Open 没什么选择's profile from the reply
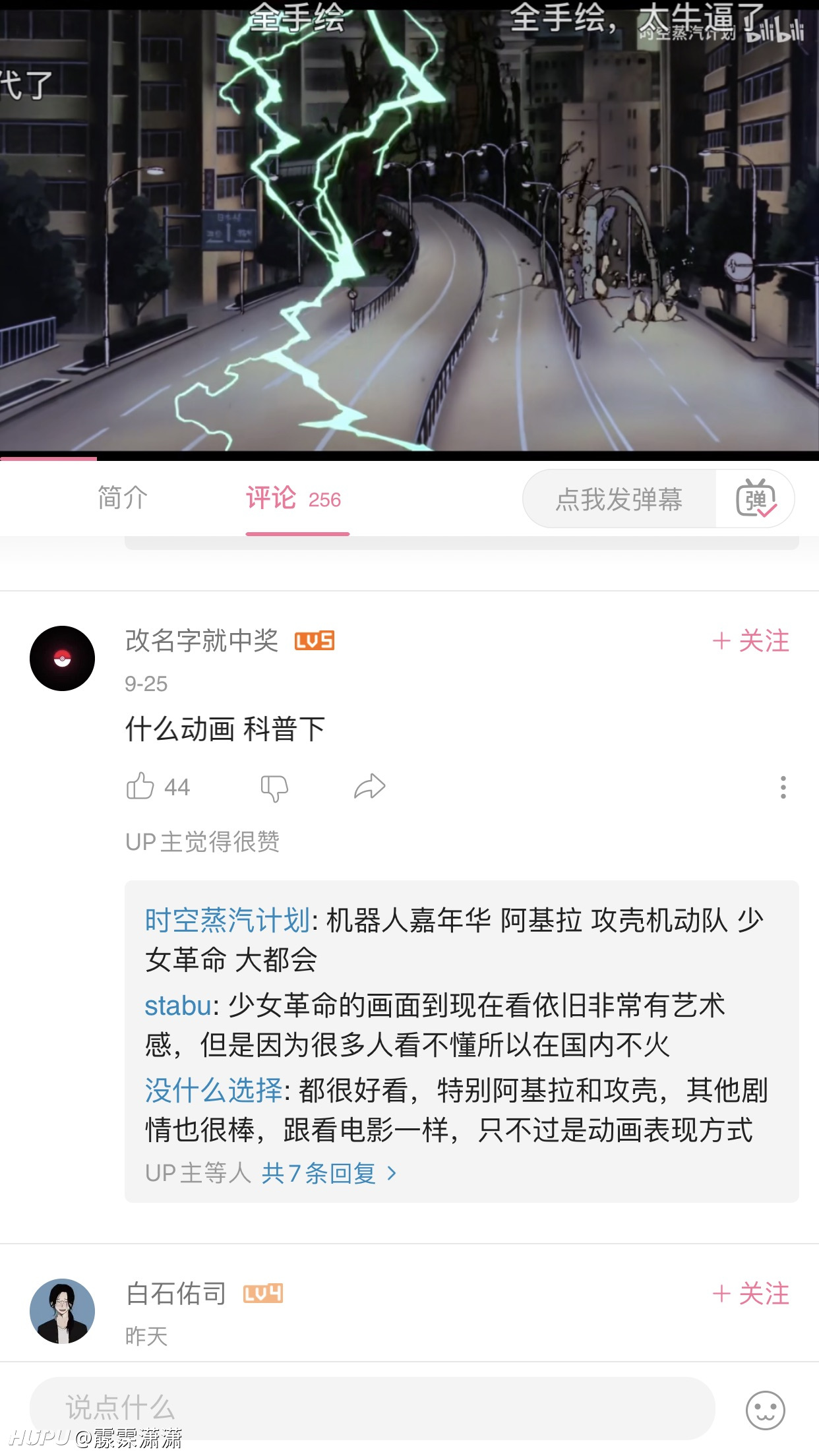 coord(214,1090)
